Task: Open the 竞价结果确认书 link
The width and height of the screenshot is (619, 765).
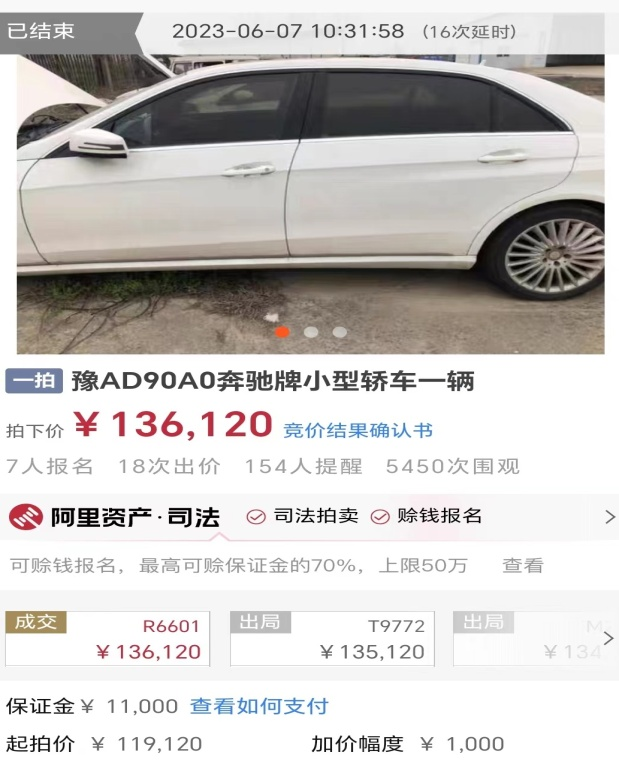Action: coord(358,430)
